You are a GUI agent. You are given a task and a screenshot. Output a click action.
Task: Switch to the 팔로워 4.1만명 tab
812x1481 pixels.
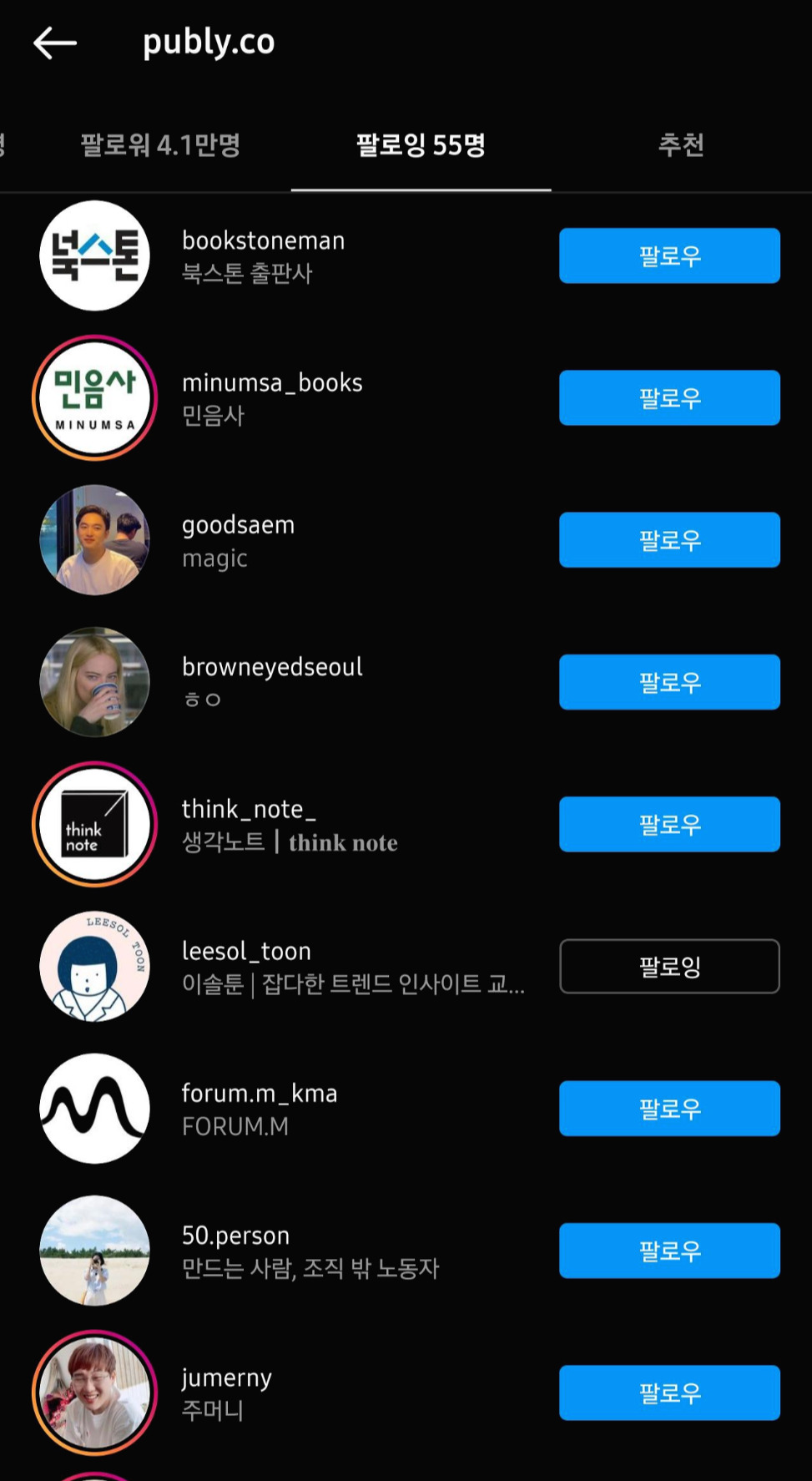click(x=158, y=145)
